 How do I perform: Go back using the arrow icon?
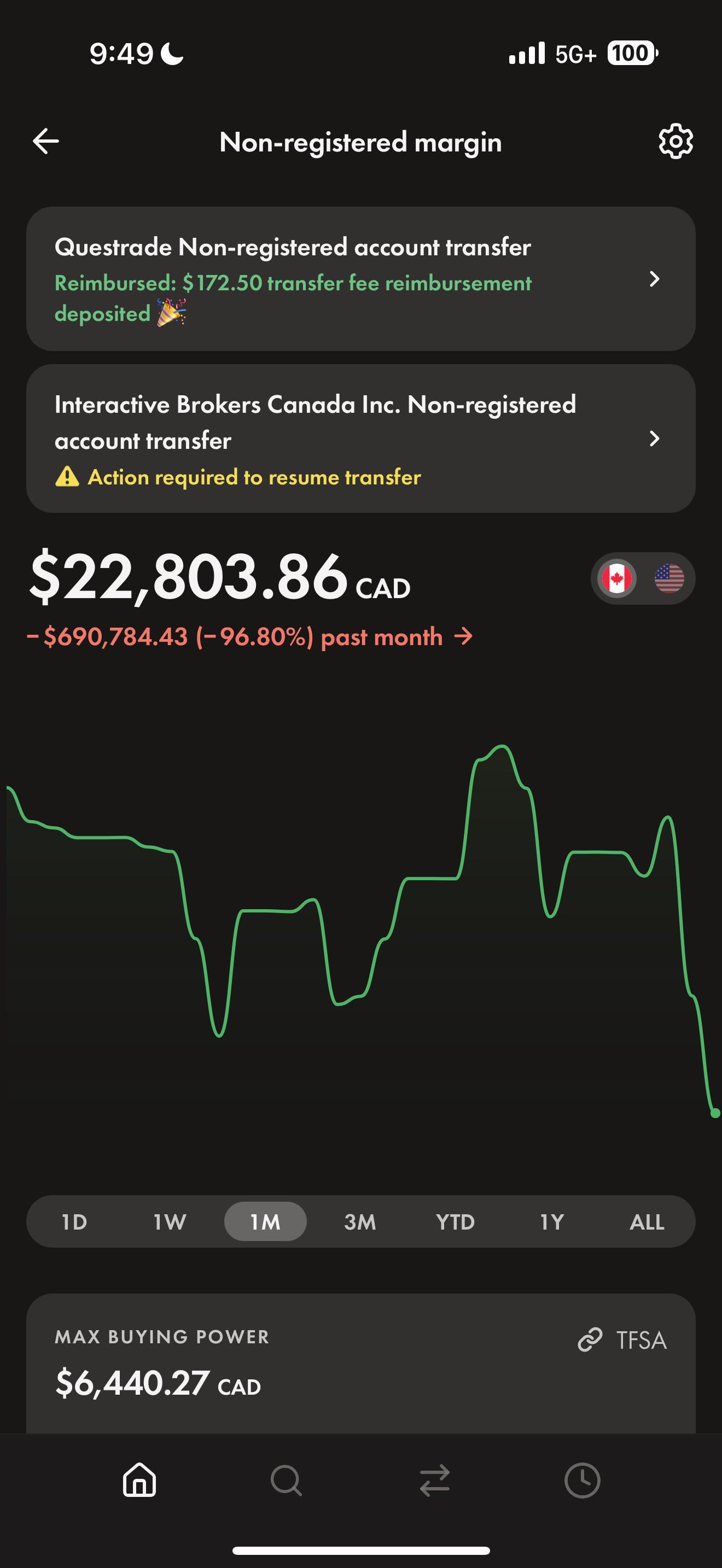(x=45, y=141)
